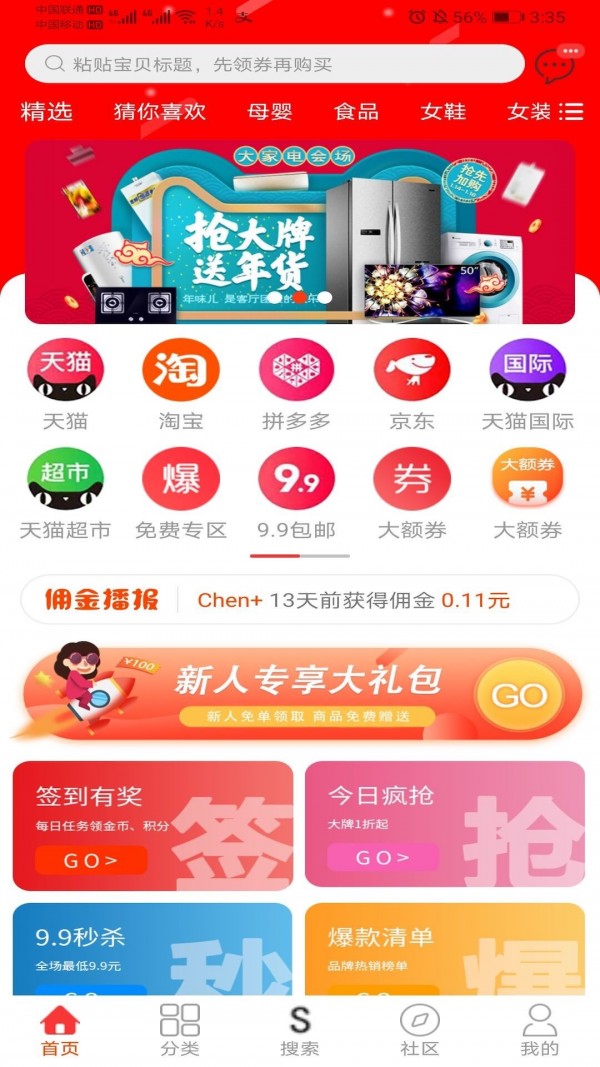The width and height of the screenshot is (600, 1067).
Task: Open the 天猫 shortcut
Action: [65, 384]
